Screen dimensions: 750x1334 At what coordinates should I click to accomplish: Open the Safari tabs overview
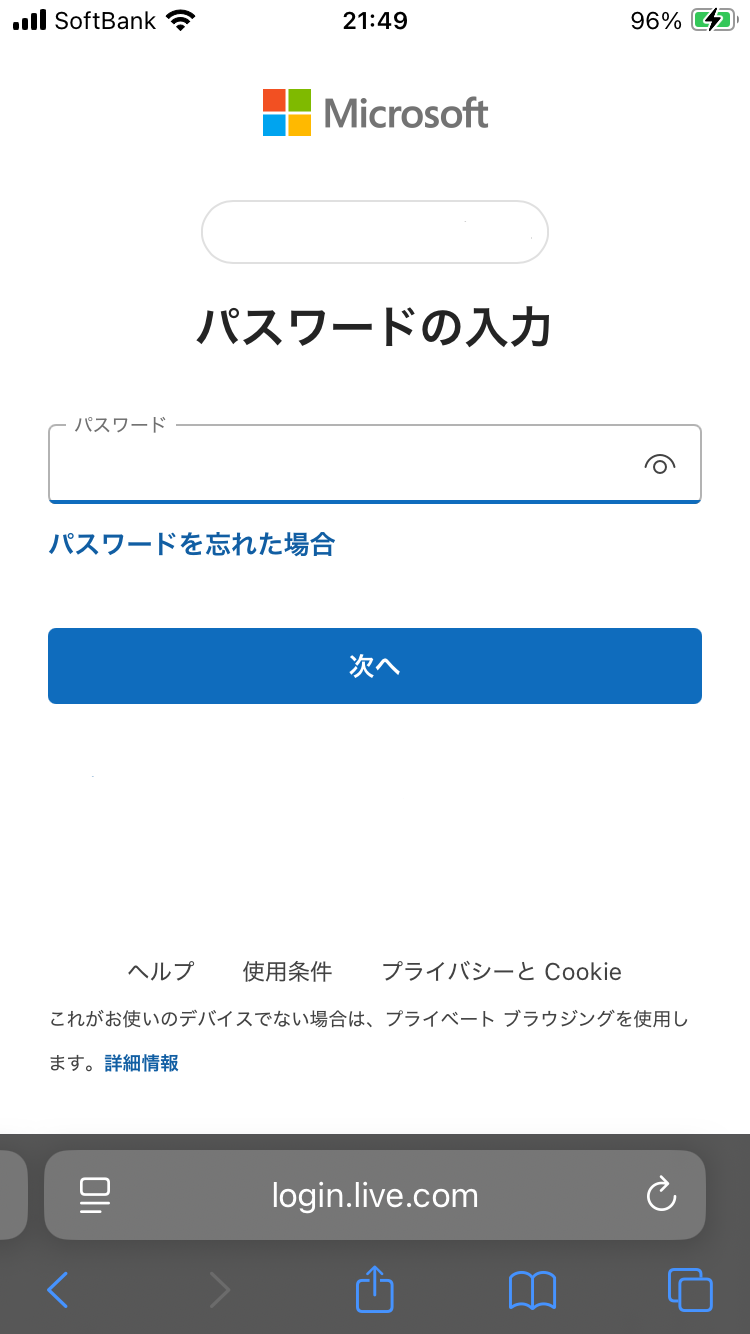690,1290
